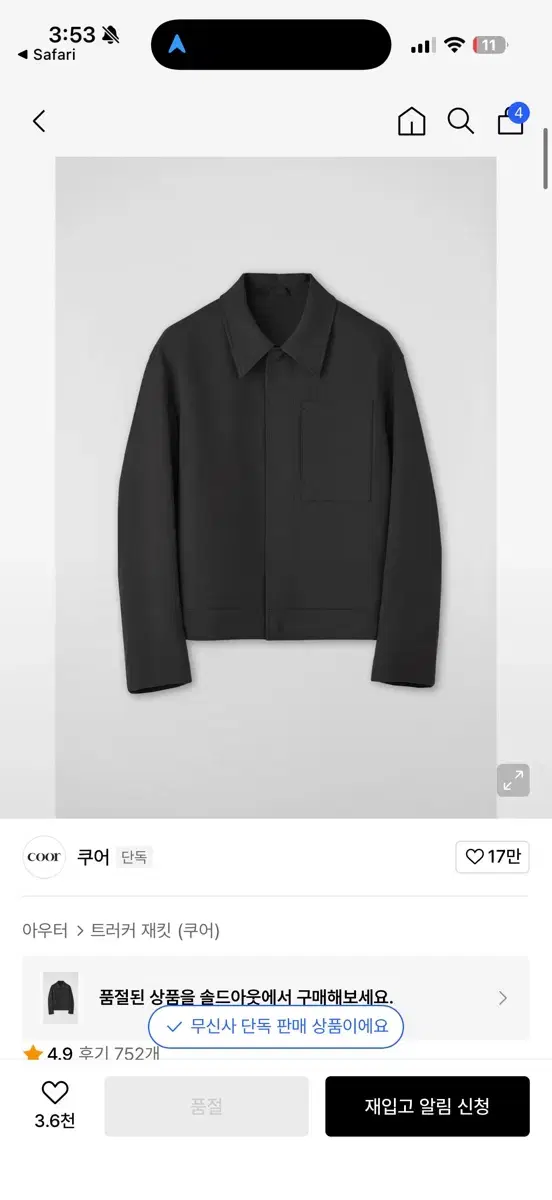Open the shopping bag with 4 items
This screenshot has height=1200, width=552.
click(512, 120)
